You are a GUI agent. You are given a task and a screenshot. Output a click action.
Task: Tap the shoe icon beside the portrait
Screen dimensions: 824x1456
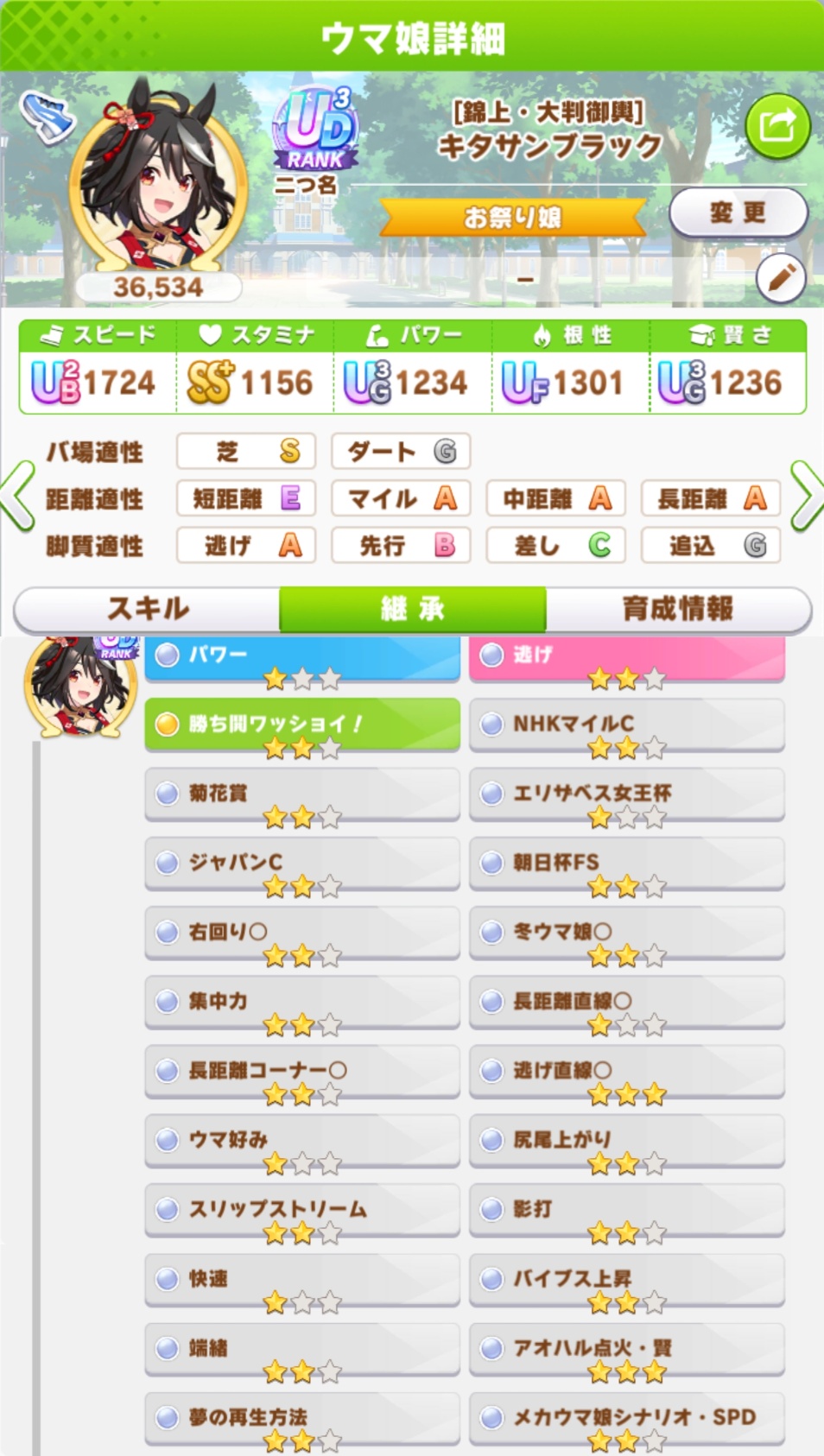(46, 117)
